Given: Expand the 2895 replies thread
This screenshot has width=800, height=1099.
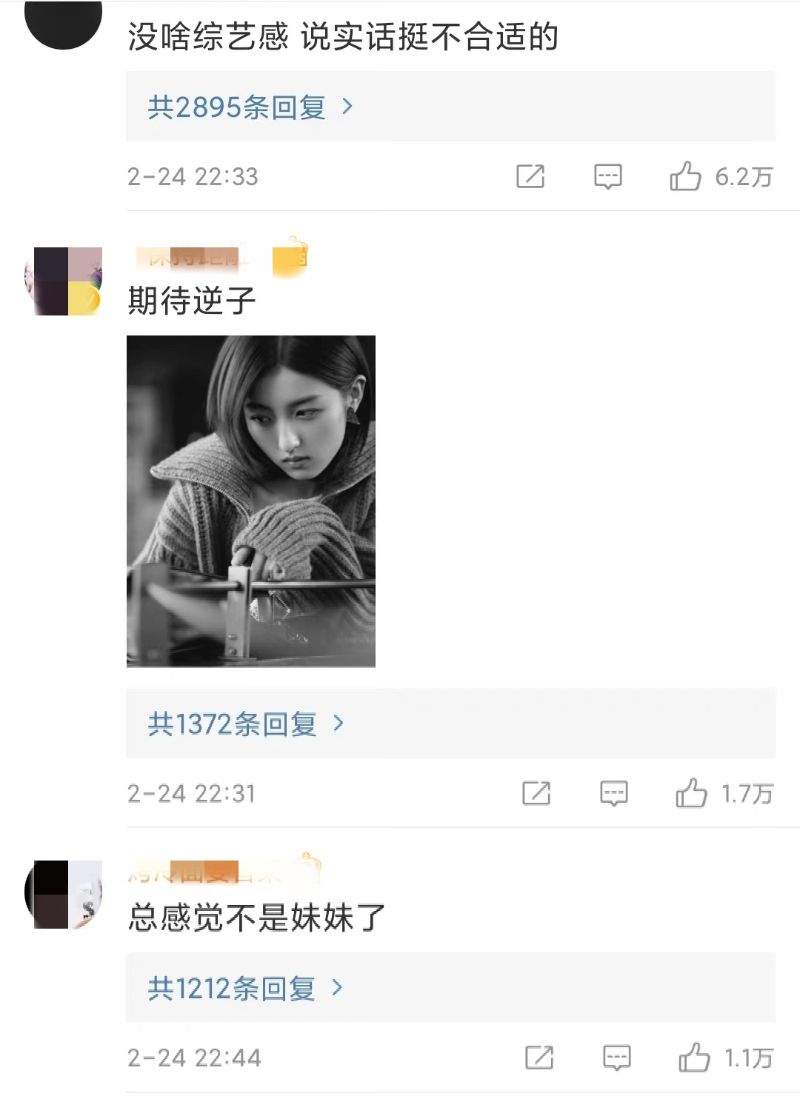Looking at the screenshot, I should (x=250, y=107).
